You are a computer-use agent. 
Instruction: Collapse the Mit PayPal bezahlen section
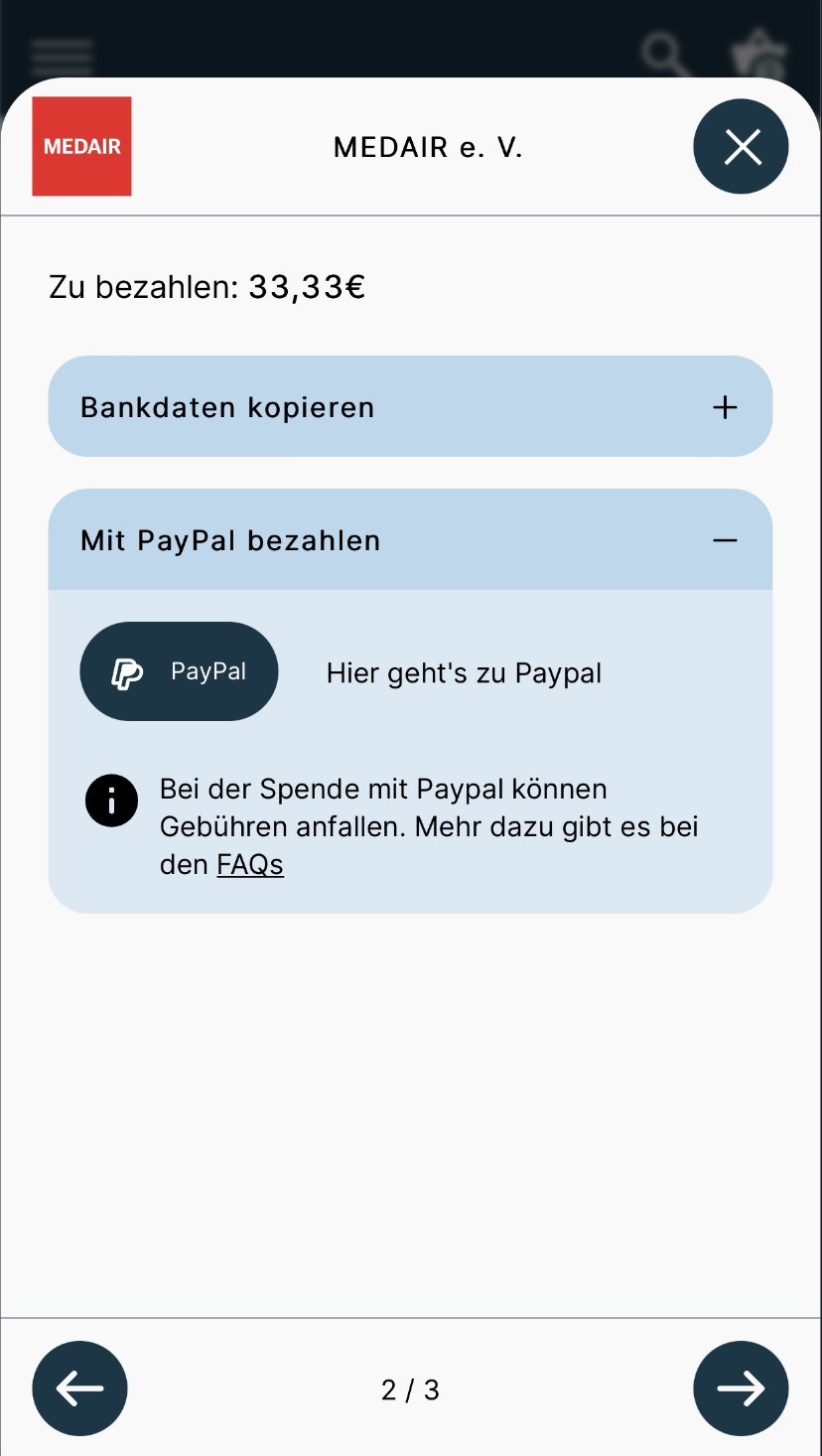[410, 539]
